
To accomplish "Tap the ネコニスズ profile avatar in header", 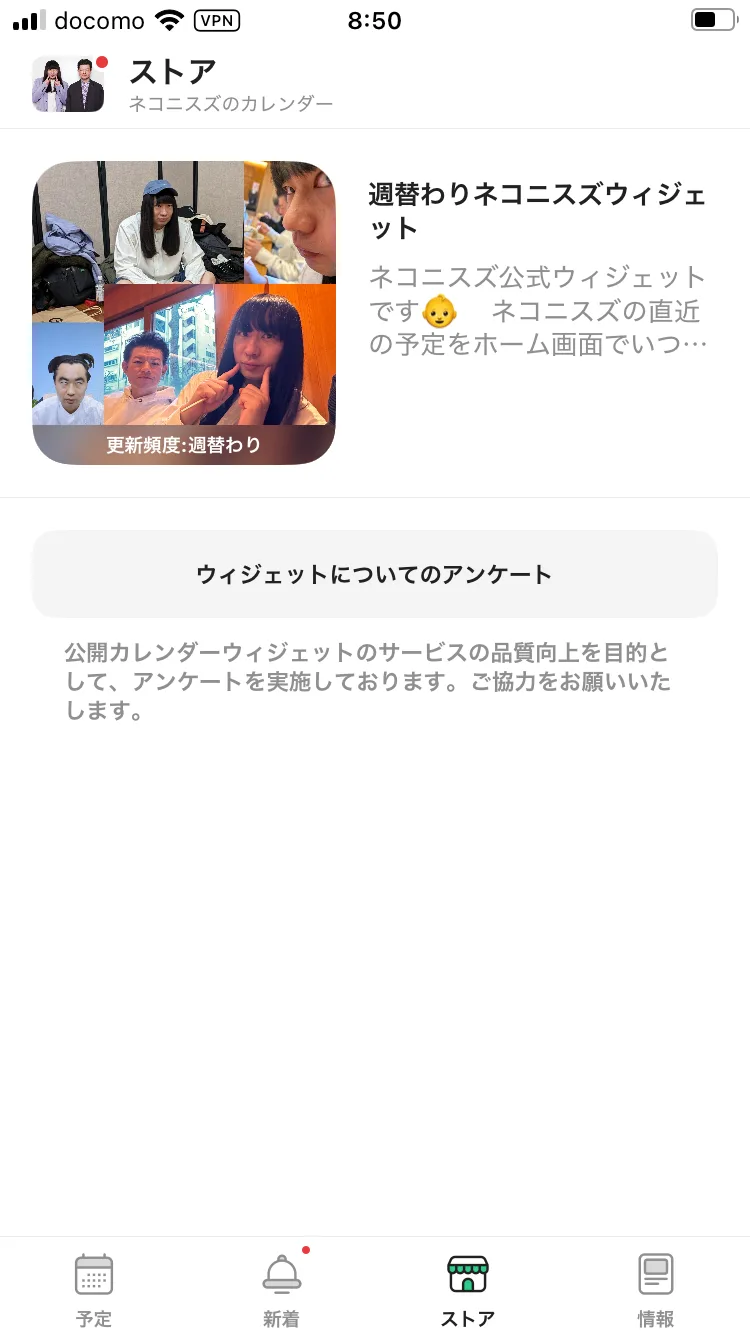I will [x=67, y=84].
